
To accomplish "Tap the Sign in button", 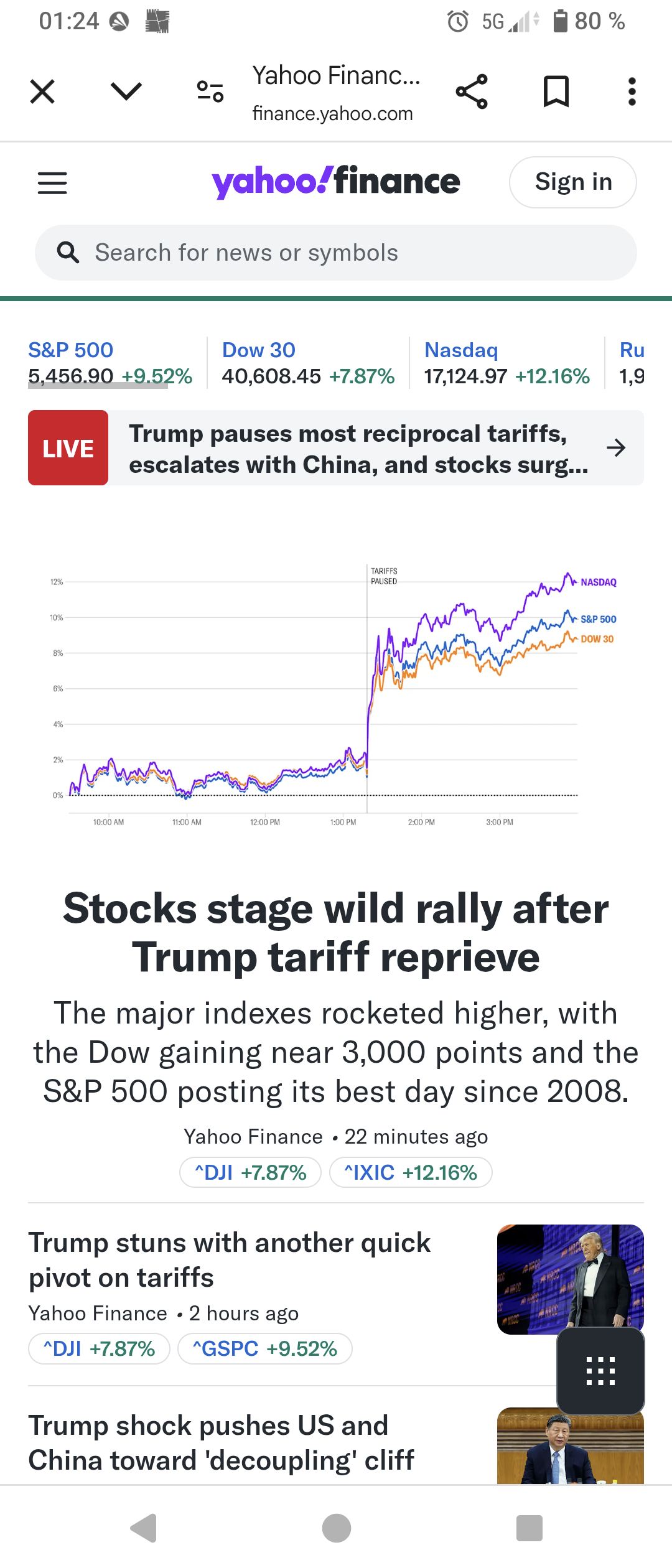I will [x=572, y=182].
